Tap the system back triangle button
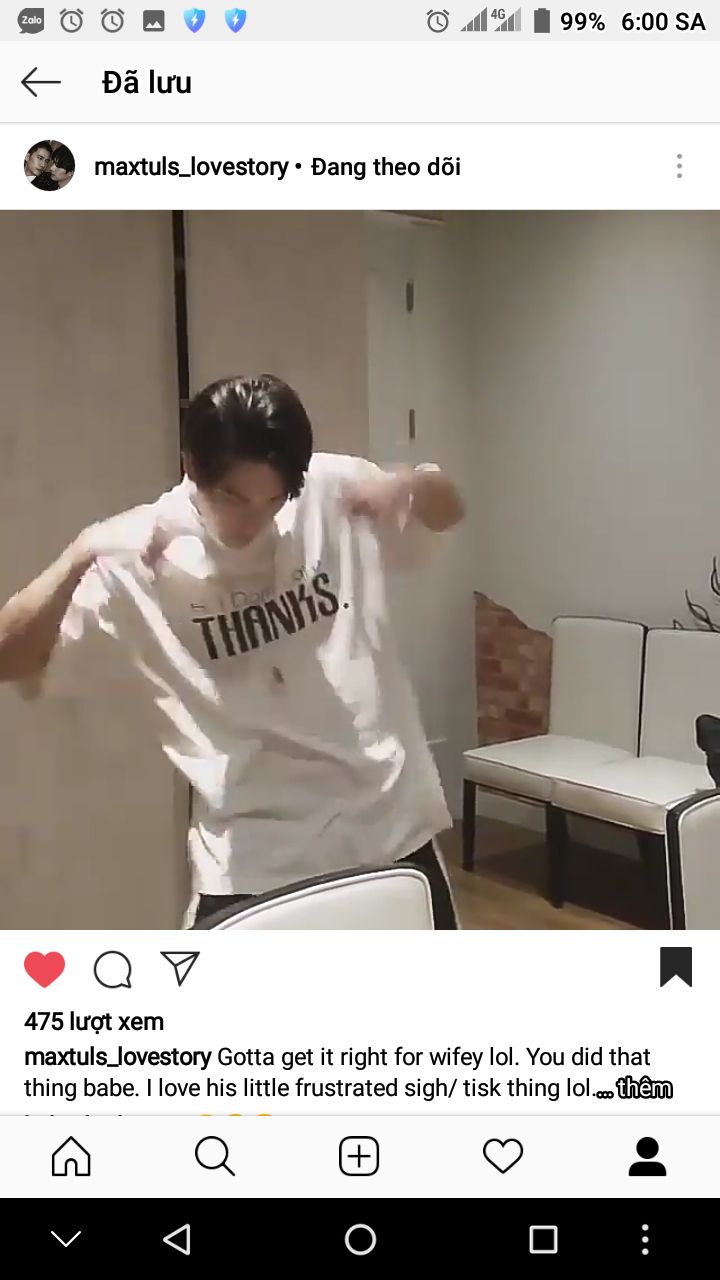720x1280 pixels. (x=177, y=1240)
